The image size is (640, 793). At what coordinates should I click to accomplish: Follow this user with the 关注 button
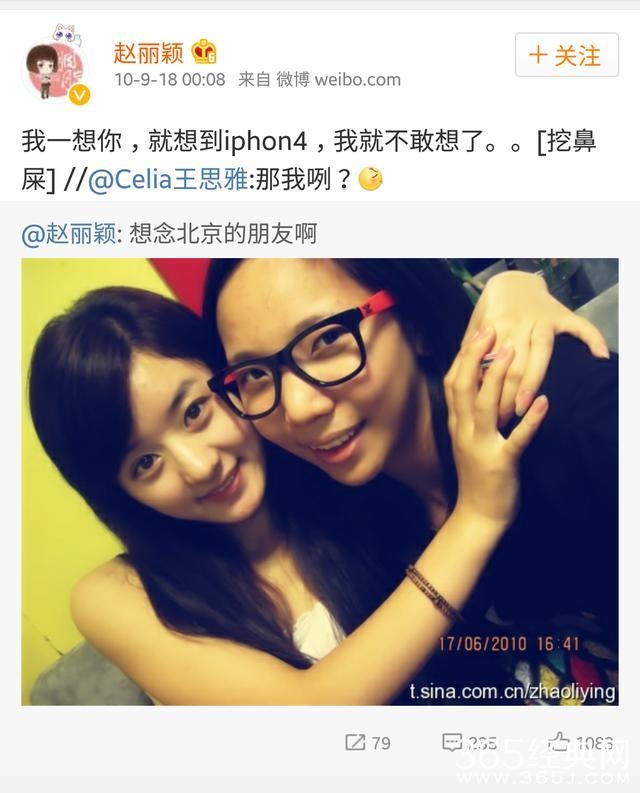click(x=567, y=55)
